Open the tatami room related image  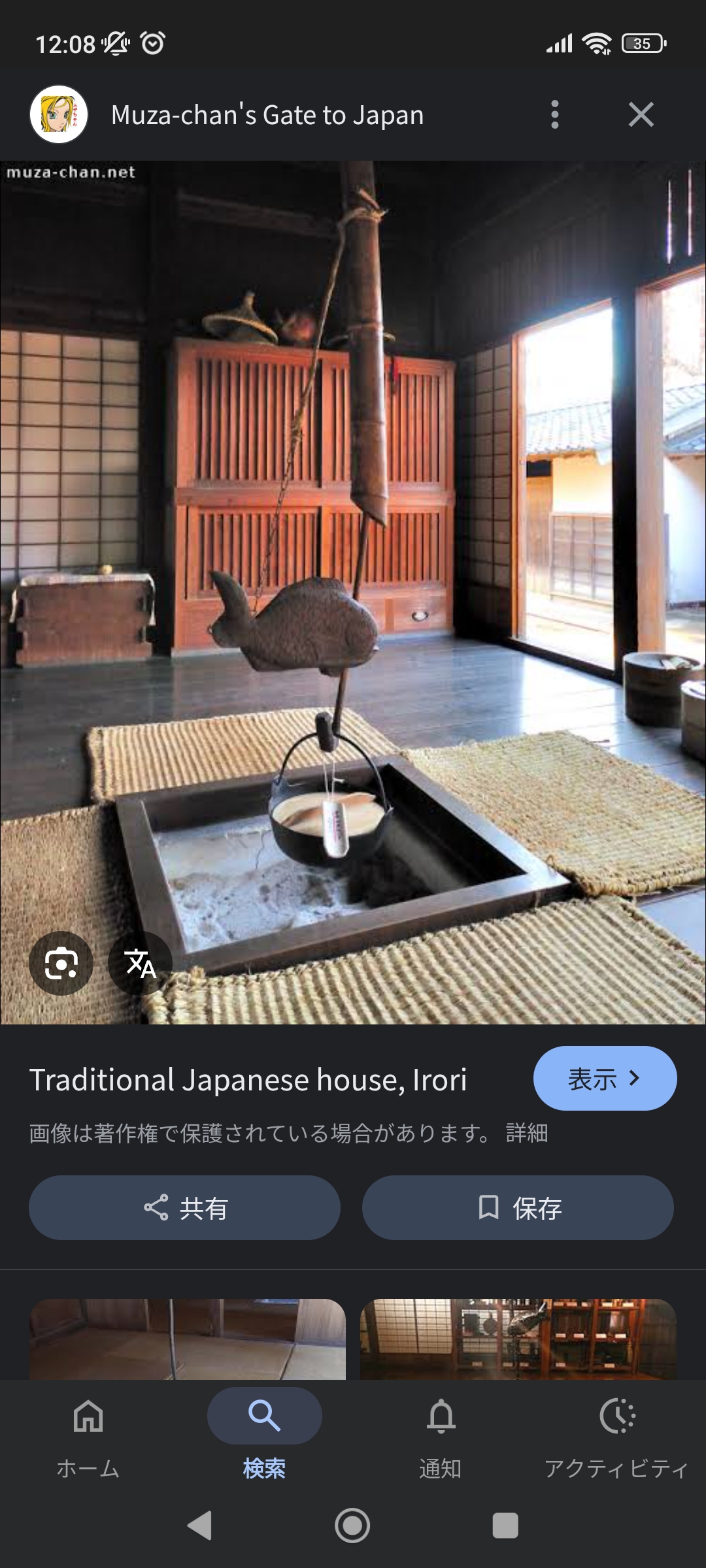tap(188, 1339)
